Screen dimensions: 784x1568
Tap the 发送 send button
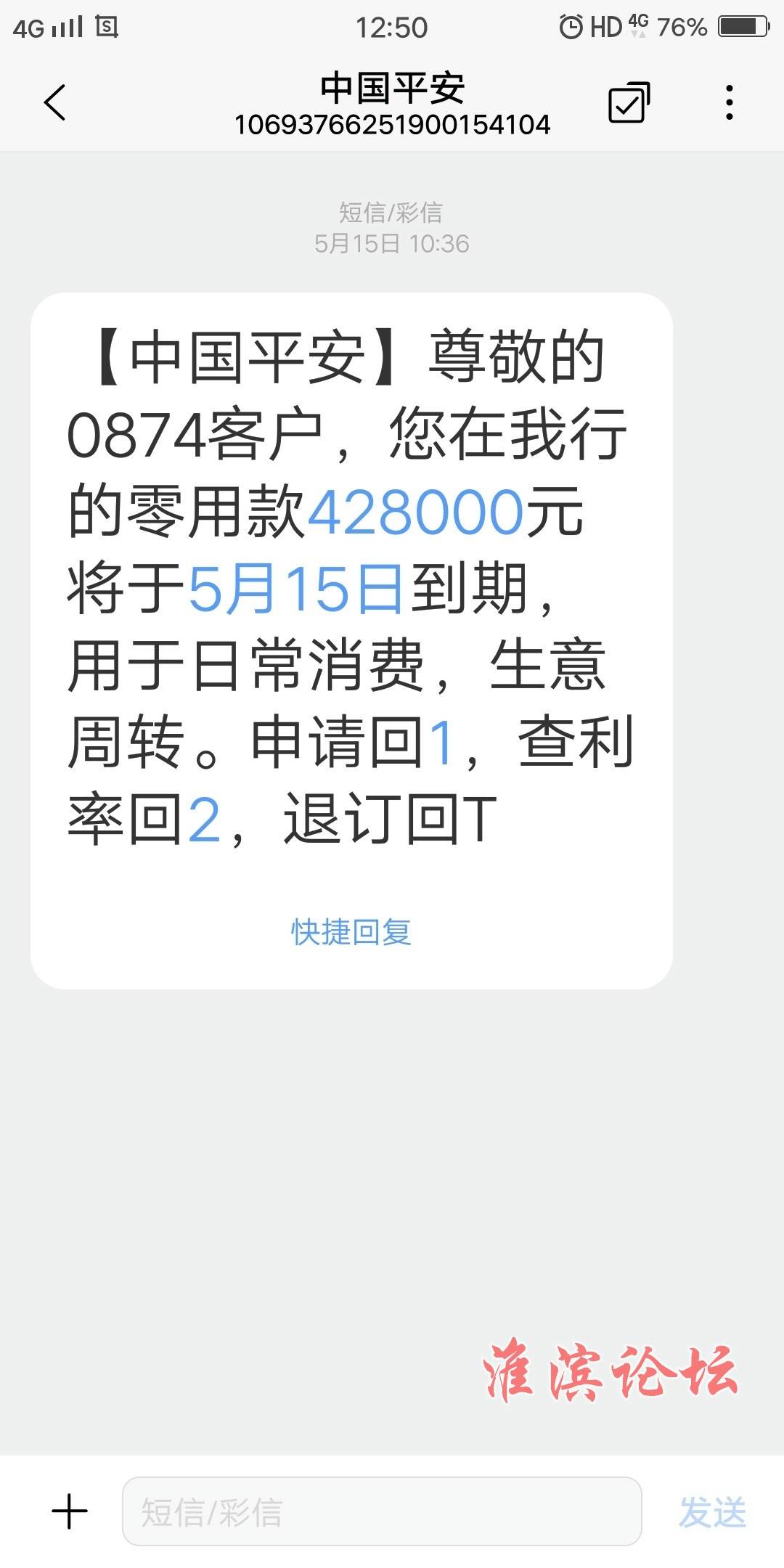pyautogui.click(x=712, y=1512)
